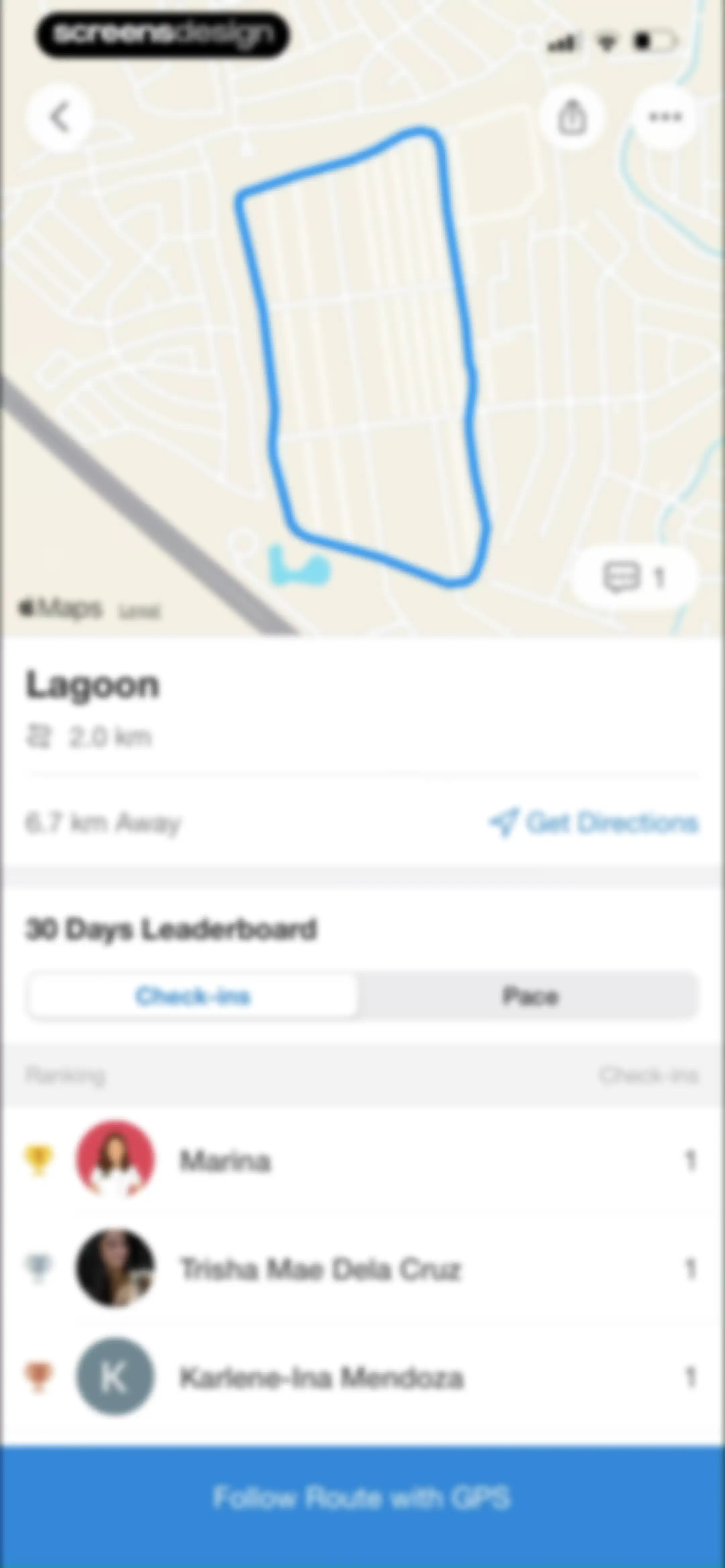View Trisha Mae Dela Cruz's entry
This screenshot has width=725, height=1568.
click(362, 1269)
